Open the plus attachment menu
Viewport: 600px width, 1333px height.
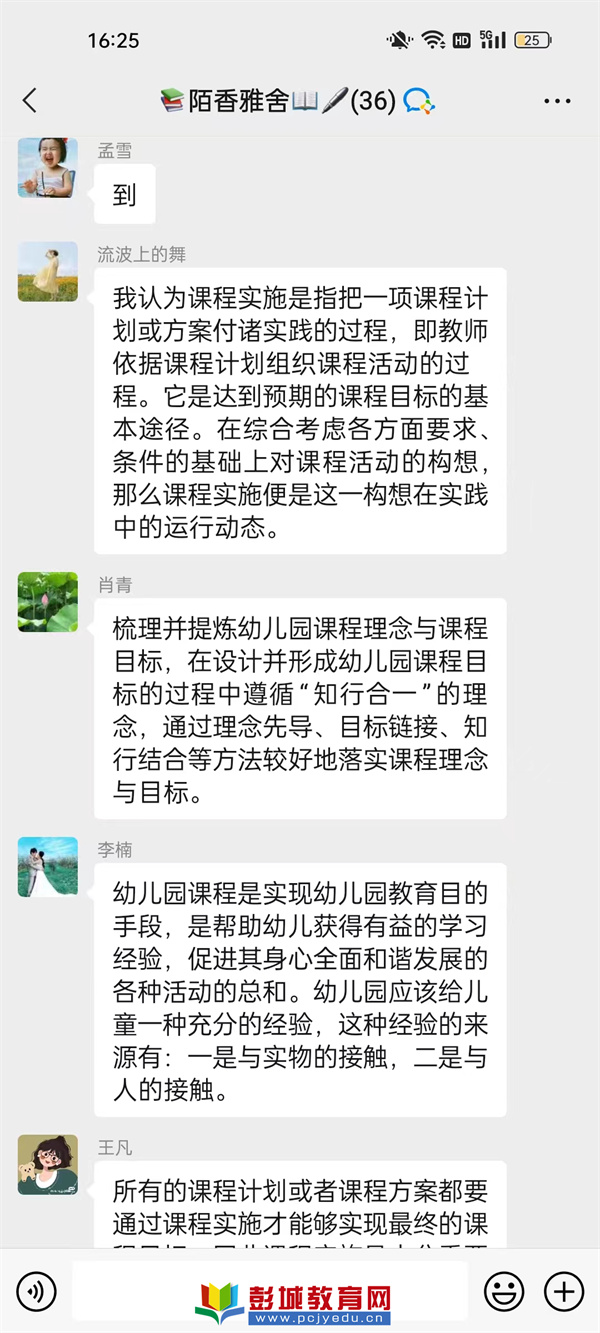tap(564, 1291)
